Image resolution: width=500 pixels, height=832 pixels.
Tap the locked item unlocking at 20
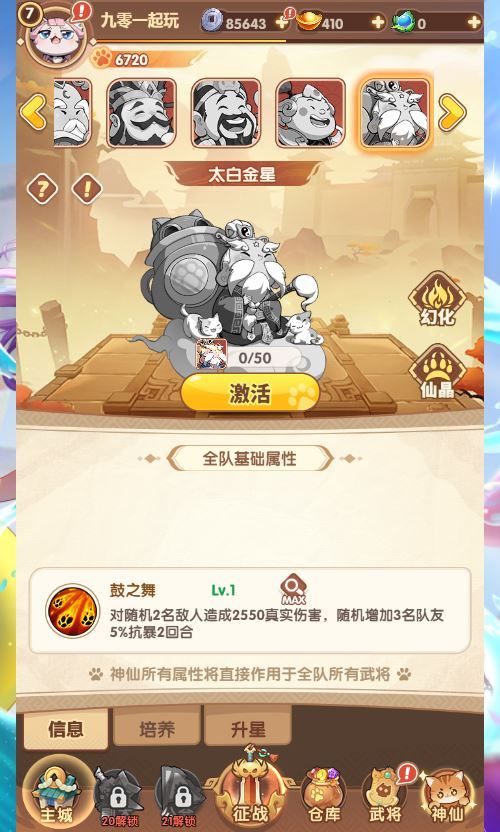pyautogui.click(x=118, y=797)
